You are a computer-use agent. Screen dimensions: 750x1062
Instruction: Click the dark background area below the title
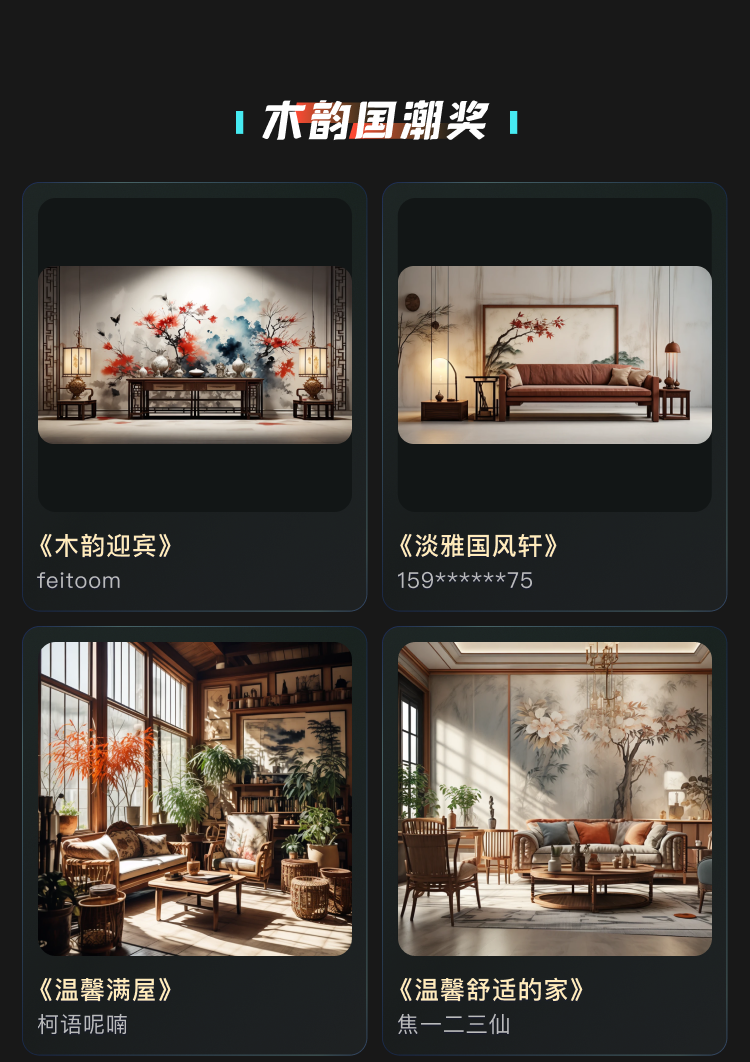coord(375,160)
